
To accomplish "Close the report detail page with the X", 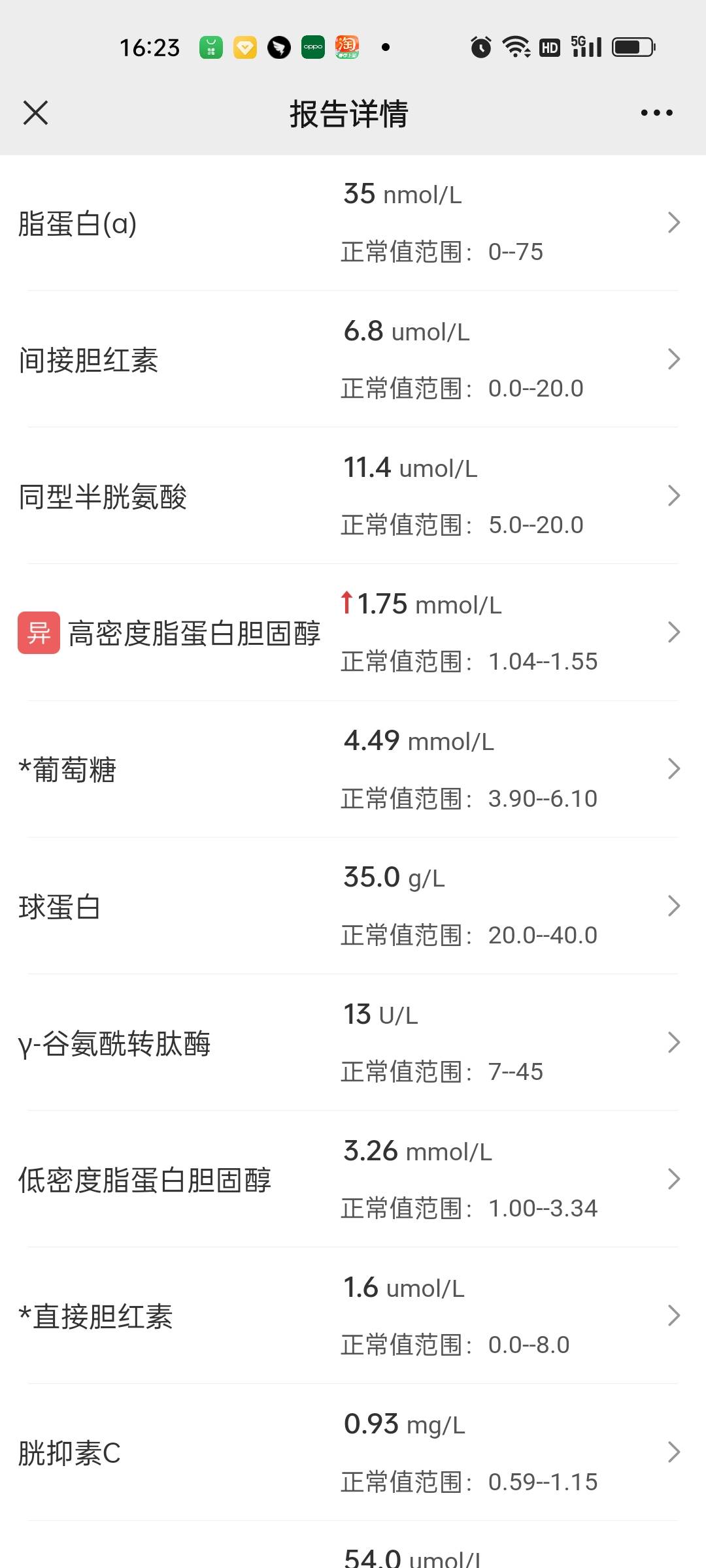I will pyautogui.click(x=36, y=112).
